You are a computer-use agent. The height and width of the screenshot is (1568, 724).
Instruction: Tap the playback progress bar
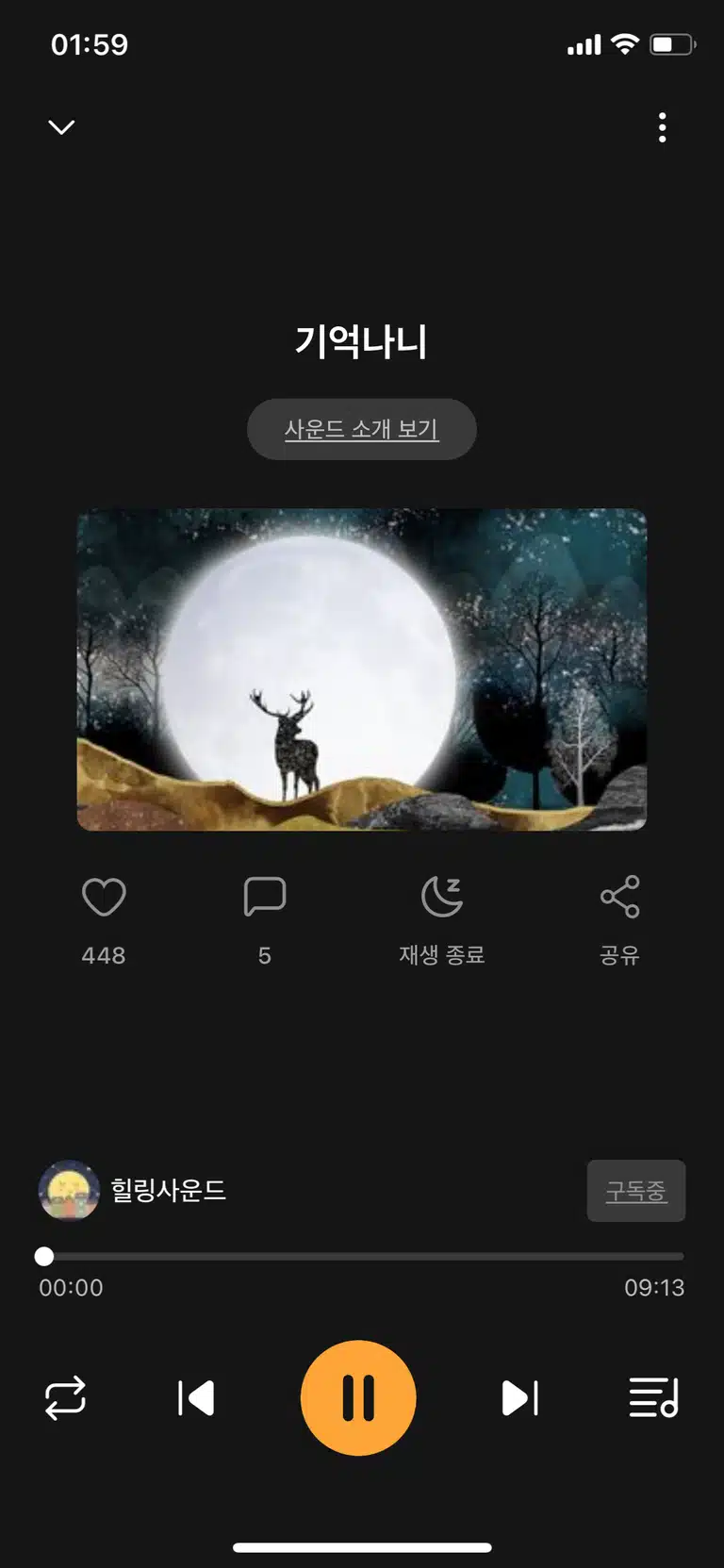[x=362, y=1256]
